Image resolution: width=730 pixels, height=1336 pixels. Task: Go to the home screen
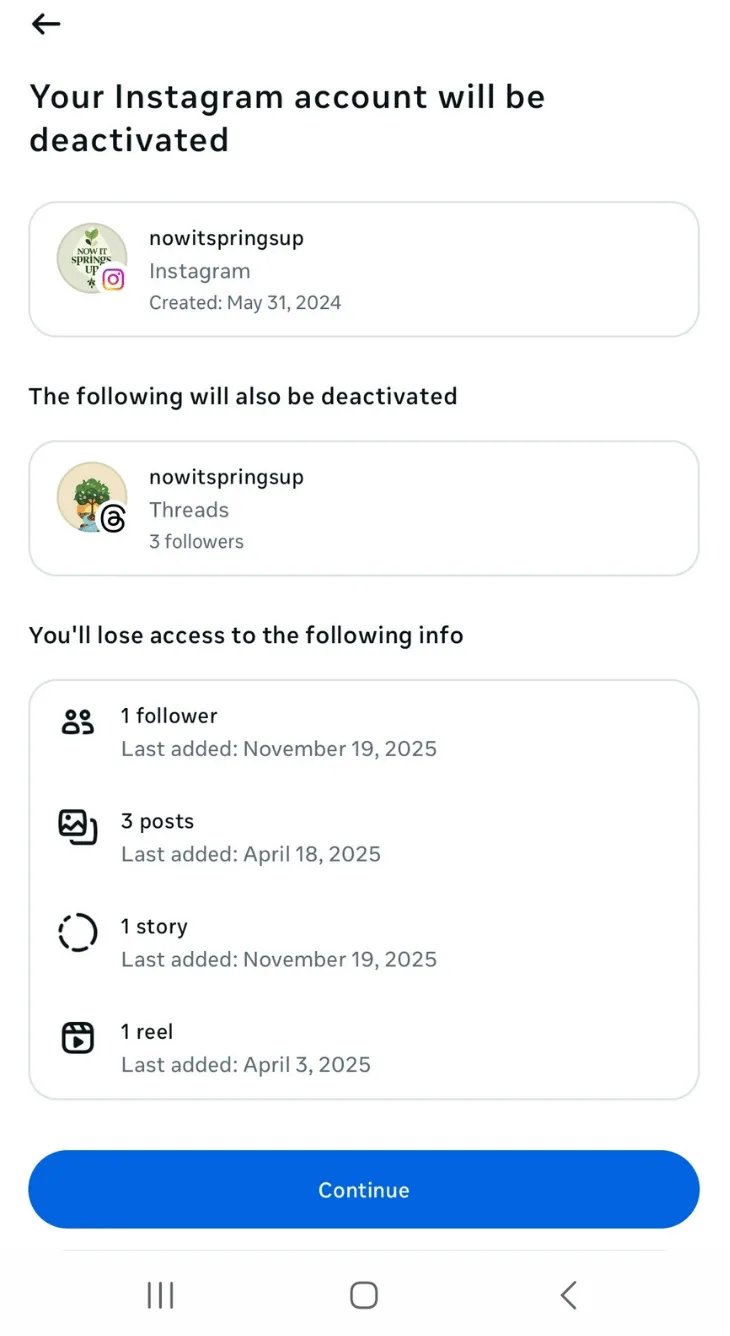coord(364,1296)
